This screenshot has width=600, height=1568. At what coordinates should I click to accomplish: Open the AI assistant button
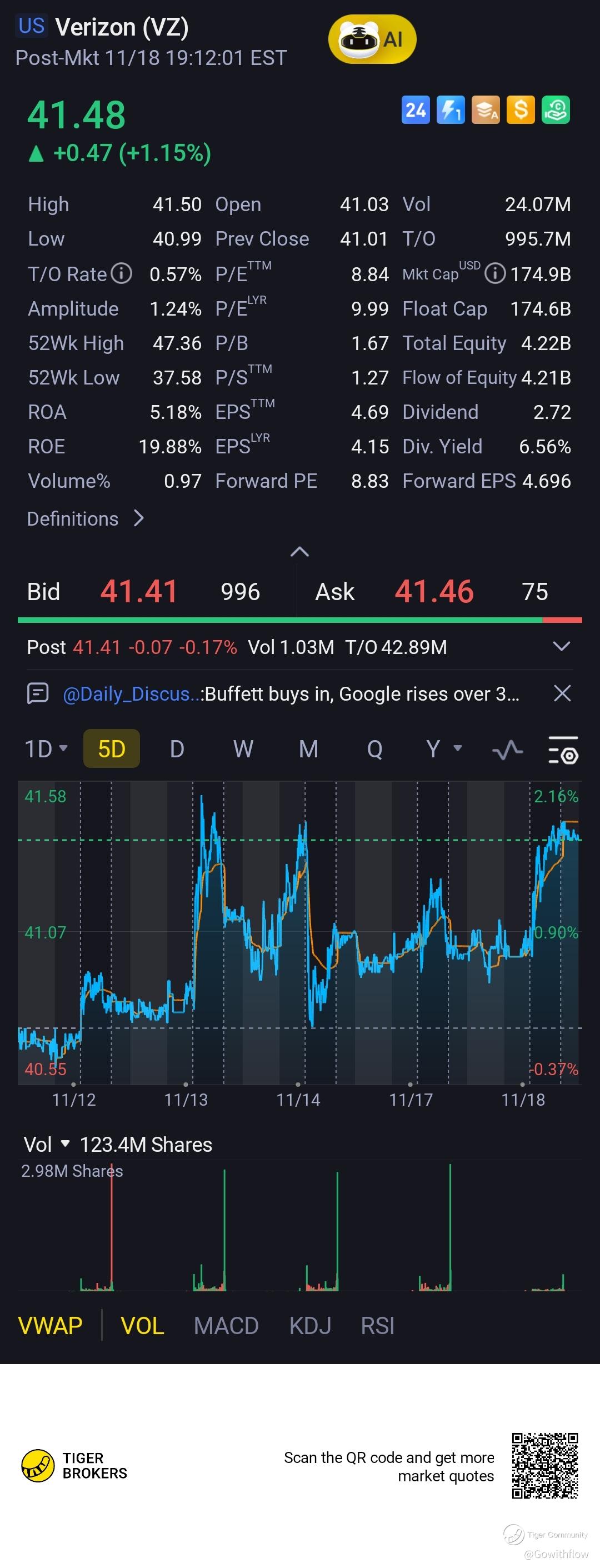[372, 39]
